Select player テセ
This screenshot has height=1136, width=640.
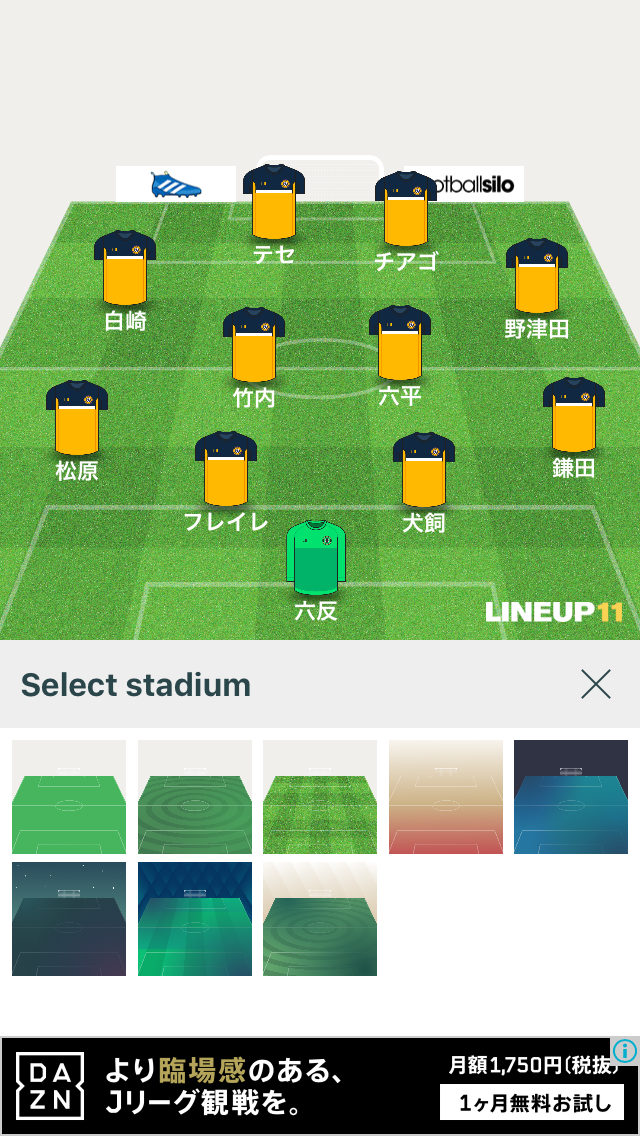[x=274, y=203]
